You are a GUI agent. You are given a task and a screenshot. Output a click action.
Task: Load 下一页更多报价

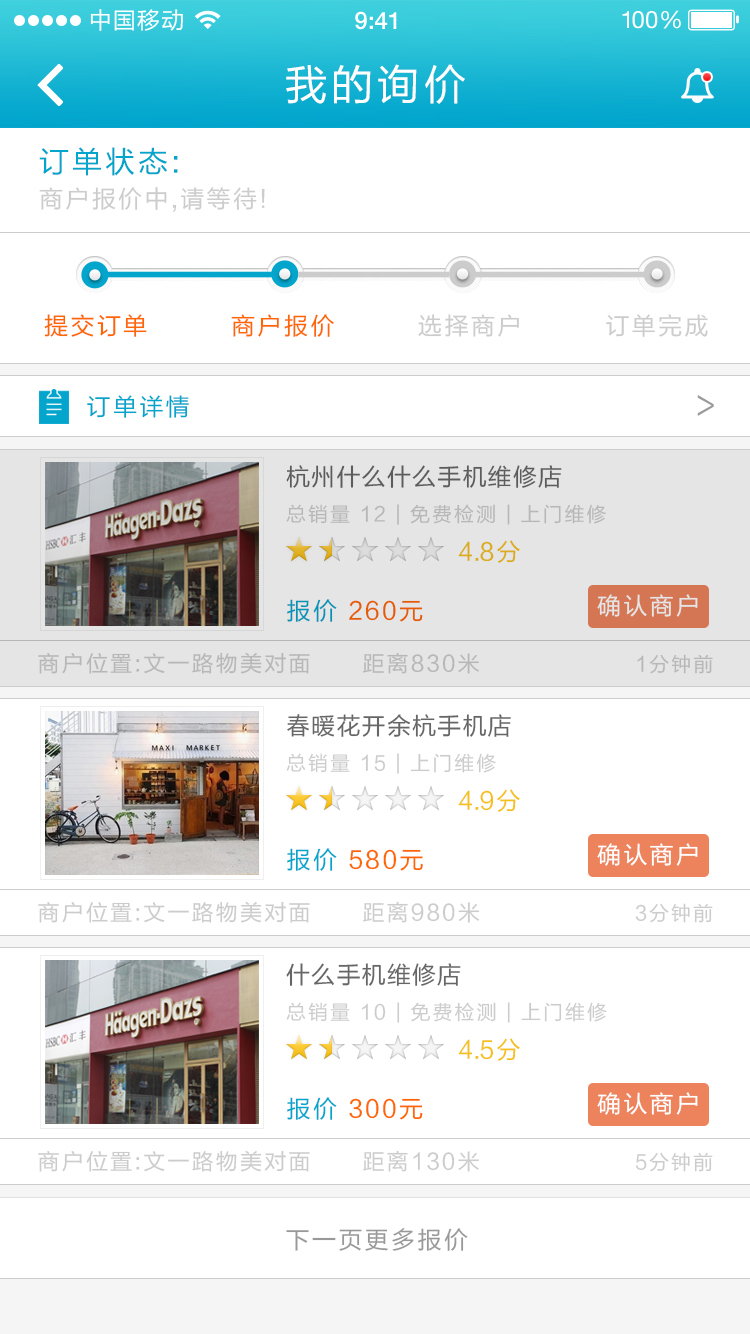[375, 1239]
